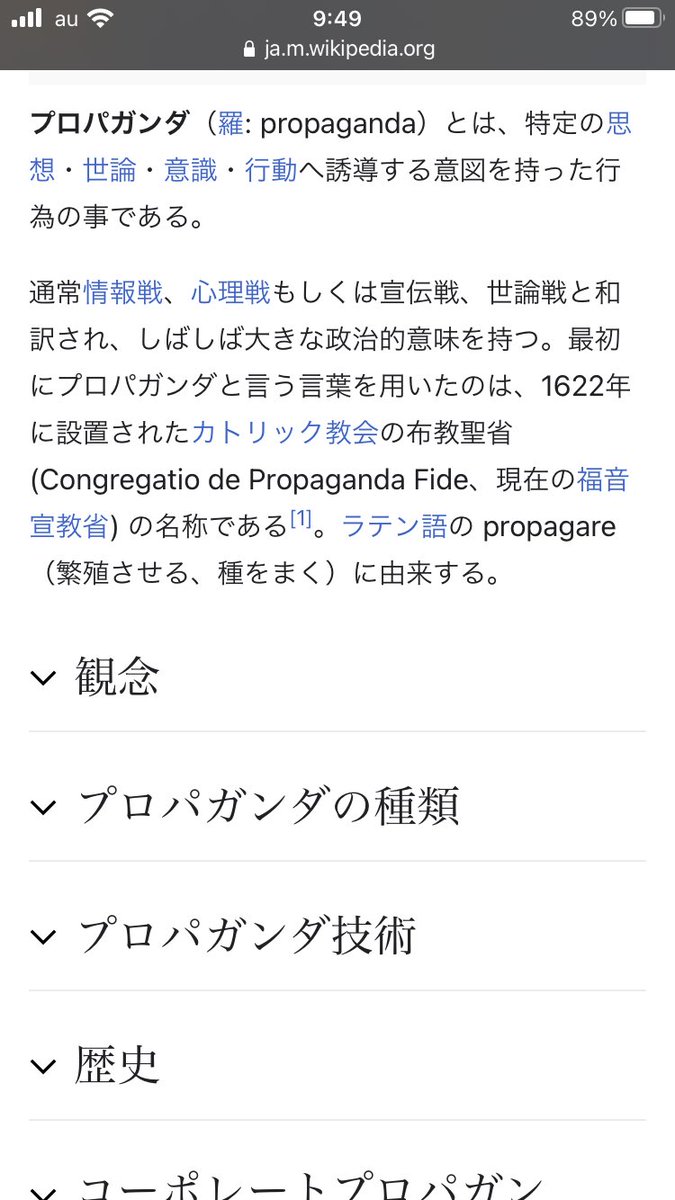The image size is (675, 1200).
Task: Expand the 観念 section
Action: point(337,677)
